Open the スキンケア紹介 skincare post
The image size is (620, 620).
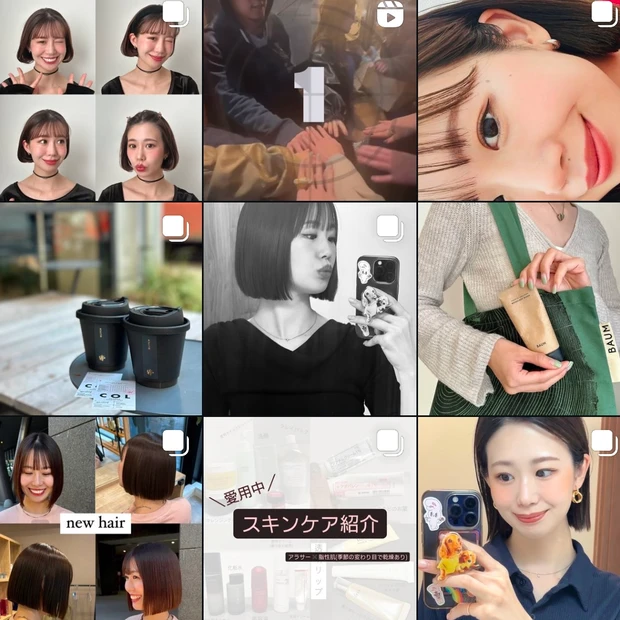309,519
